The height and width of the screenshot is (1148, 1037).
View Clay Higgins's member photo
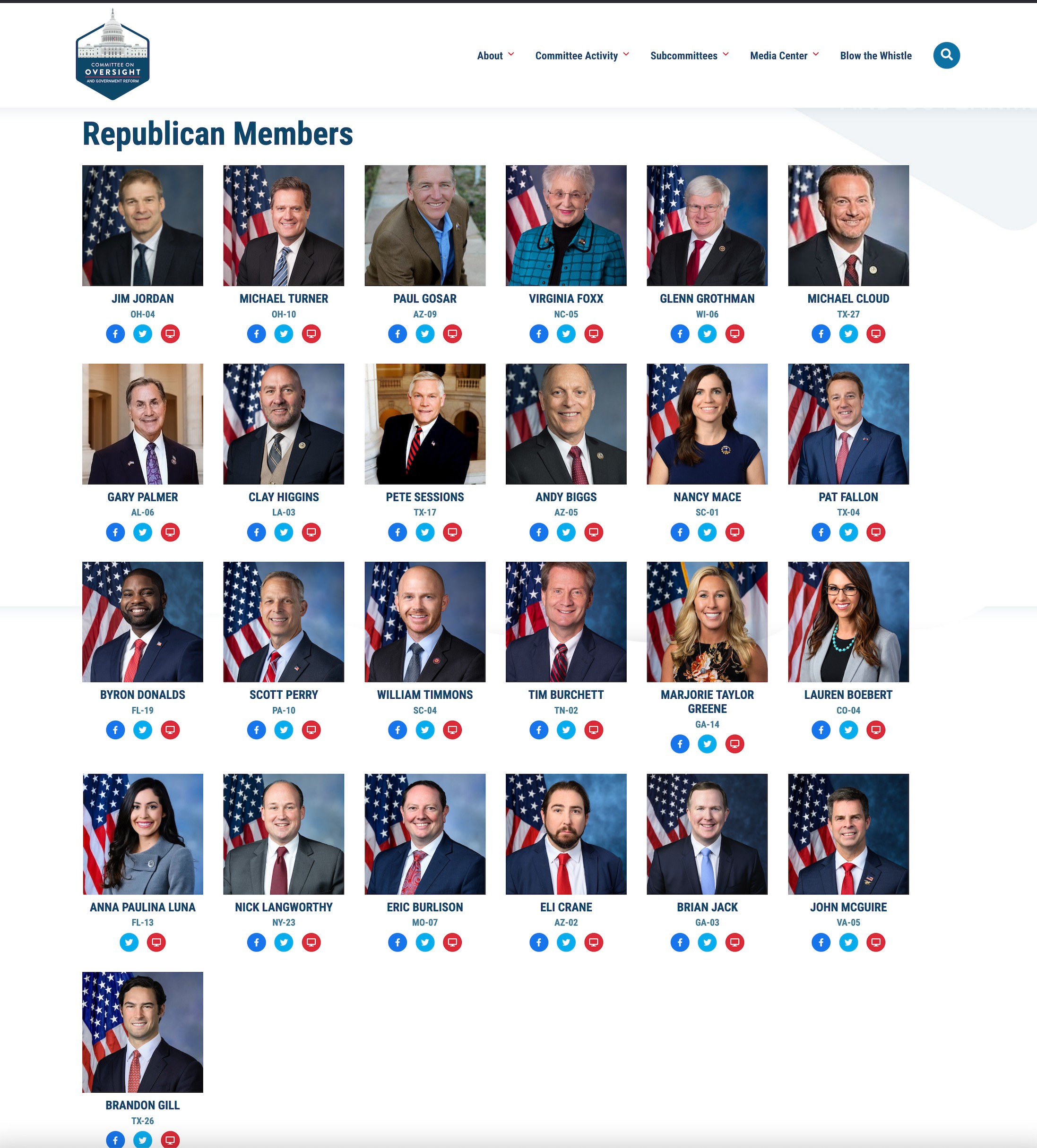coord(284,424)
